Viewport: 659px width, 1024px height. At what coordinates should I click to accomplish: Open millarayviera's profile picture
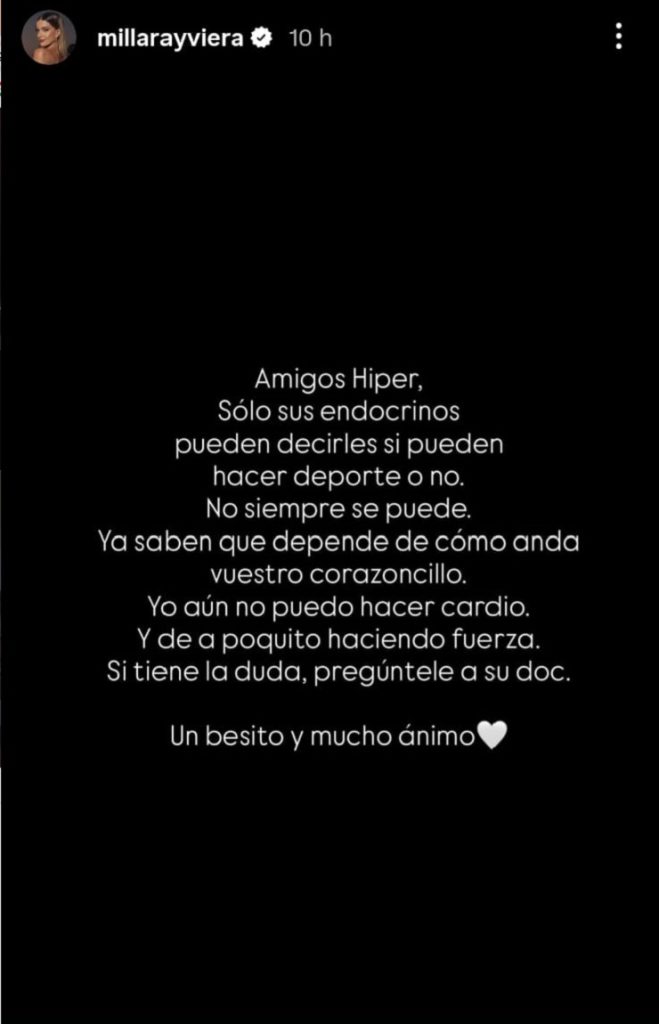[x=50, y=38]
